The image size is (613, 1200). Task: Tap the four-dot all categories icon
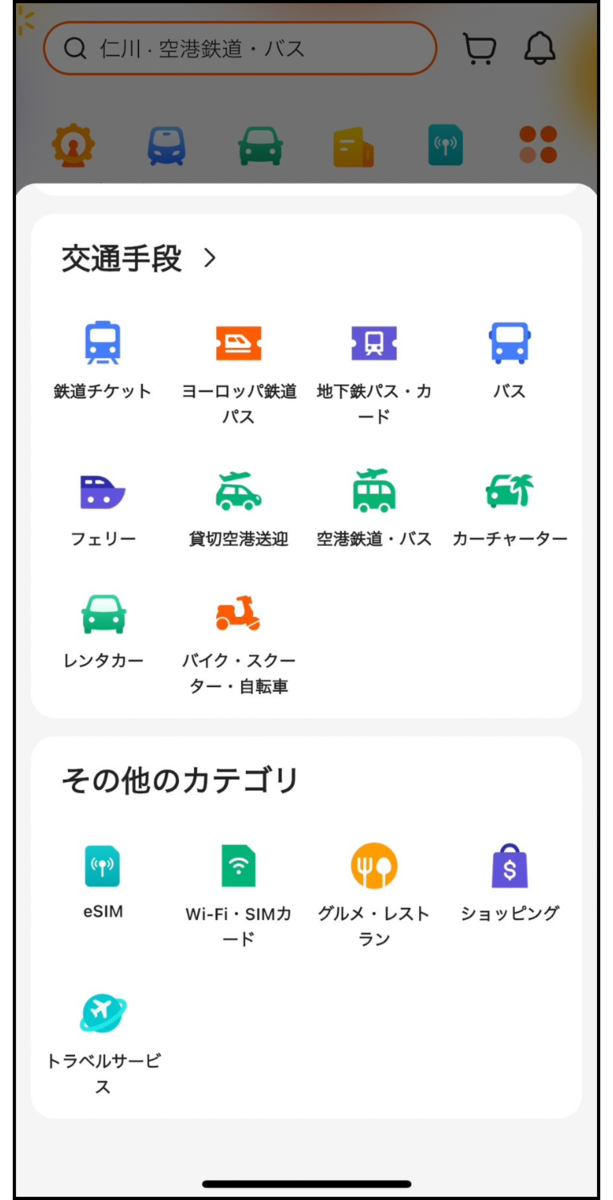pyautogui.click(x=538, y=145)
